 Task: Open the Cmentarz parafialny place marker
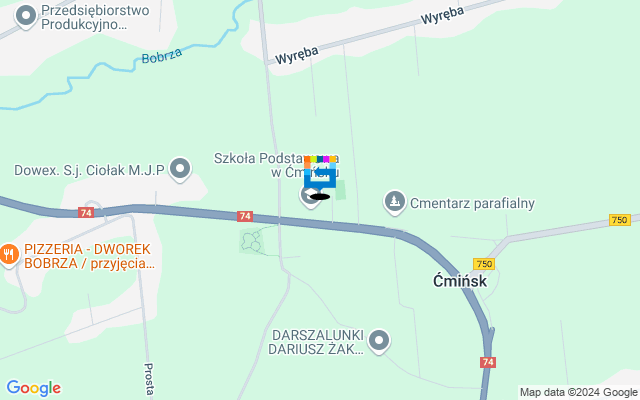pyautogui.click(x=396, y=203)
